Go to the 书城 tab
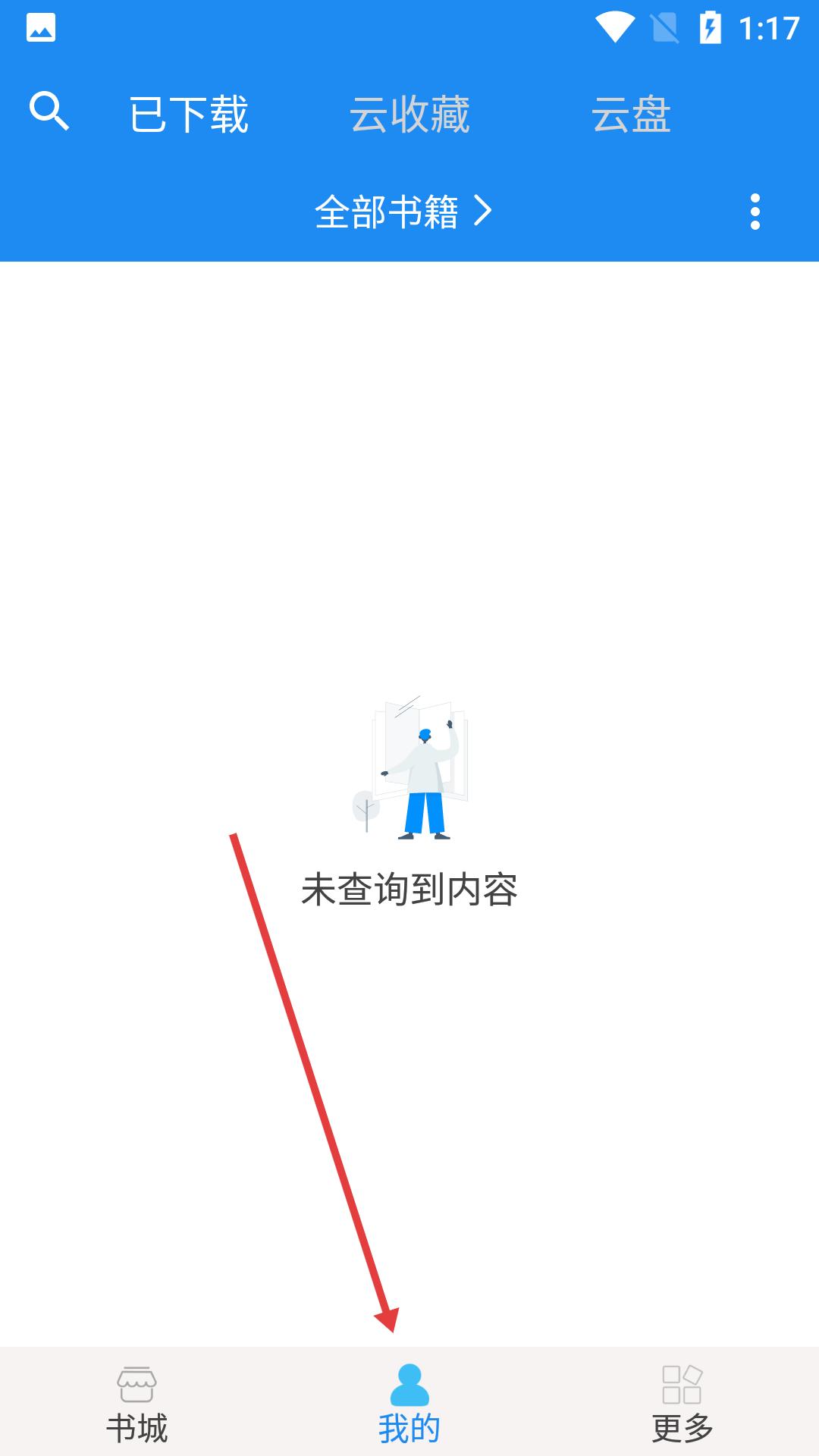The width and height of the screenshot is (819, 1456). click(x=136, y=1404)
